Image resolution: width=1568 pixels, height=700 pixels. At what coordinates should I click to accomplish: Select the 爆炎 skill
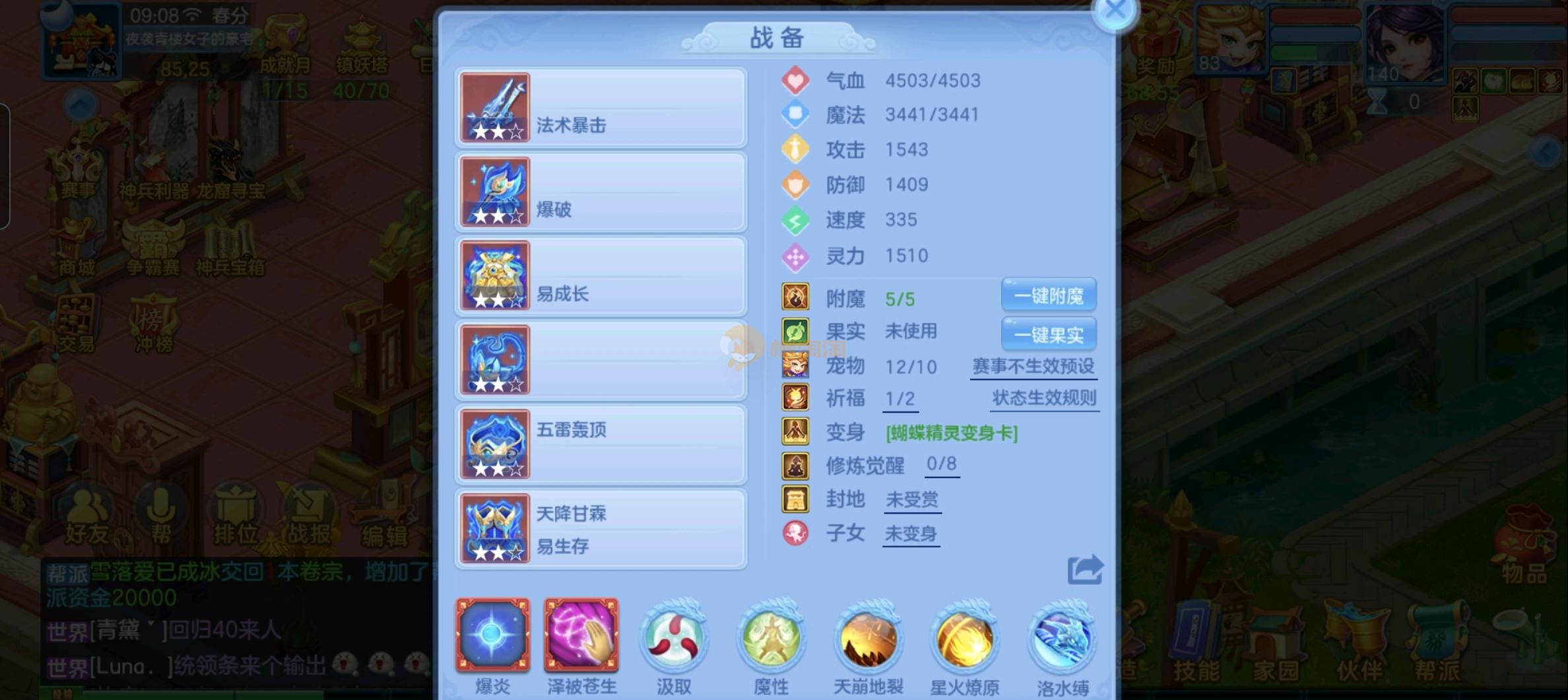tap(492, 636)
